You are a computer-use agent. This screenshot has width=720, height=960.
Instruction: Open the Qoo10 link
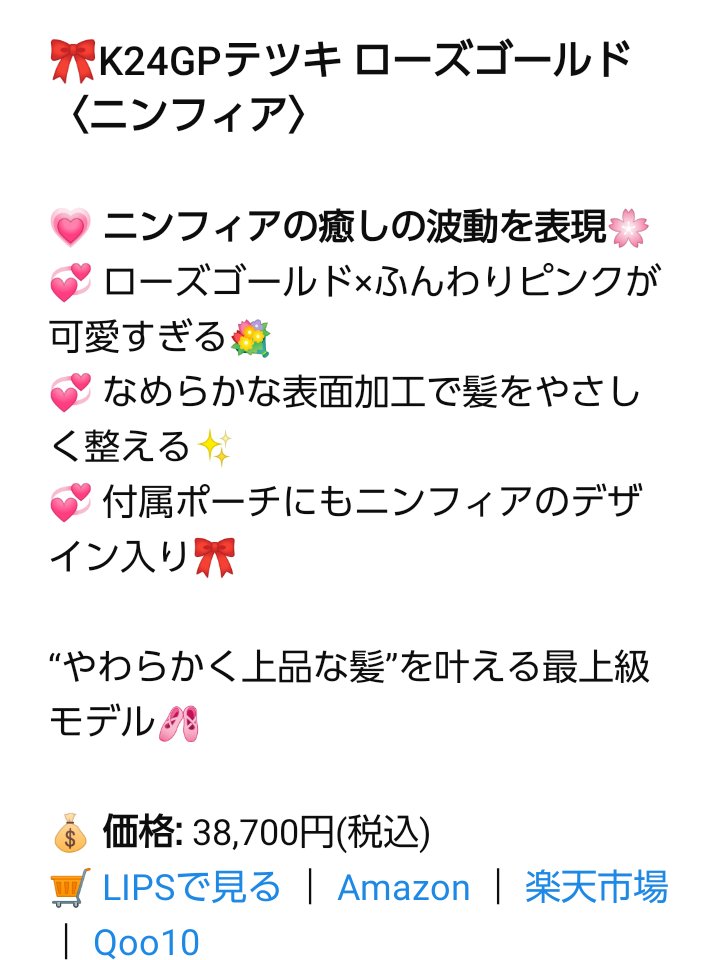coord(146,942)
